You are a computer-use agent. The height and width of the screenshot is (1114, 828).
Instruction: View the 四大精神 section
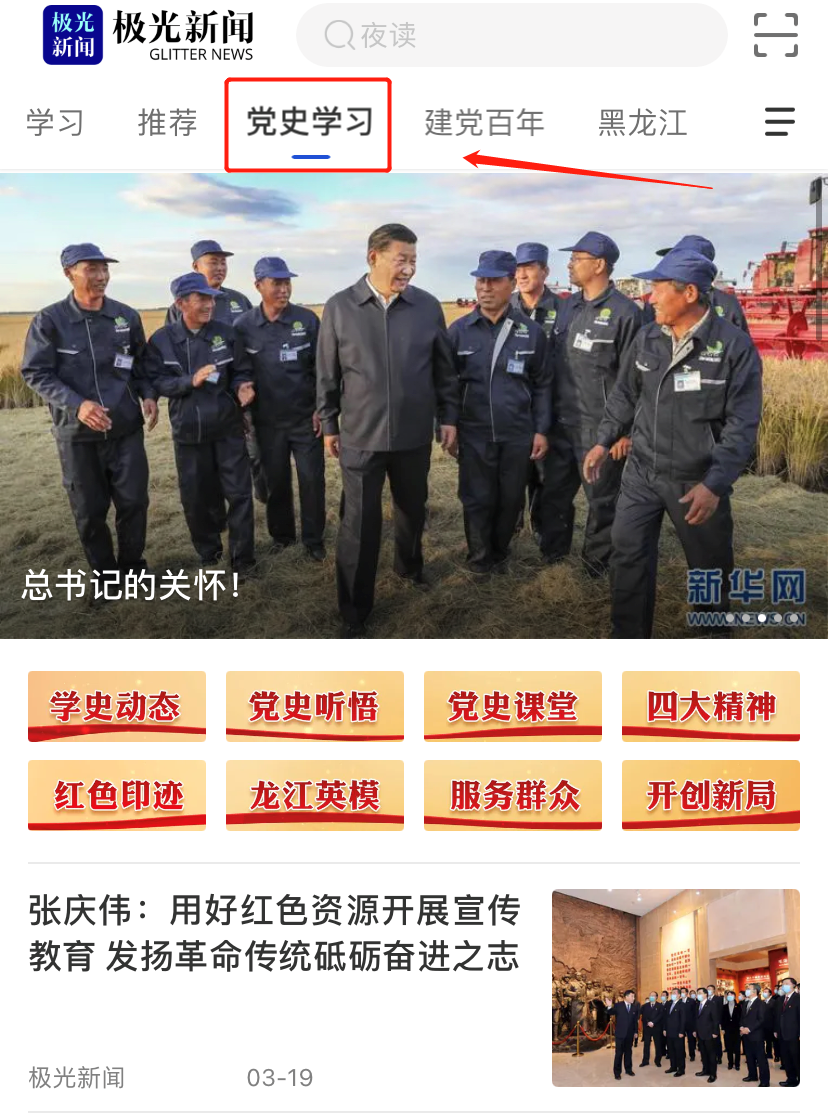tap(711, 706)
